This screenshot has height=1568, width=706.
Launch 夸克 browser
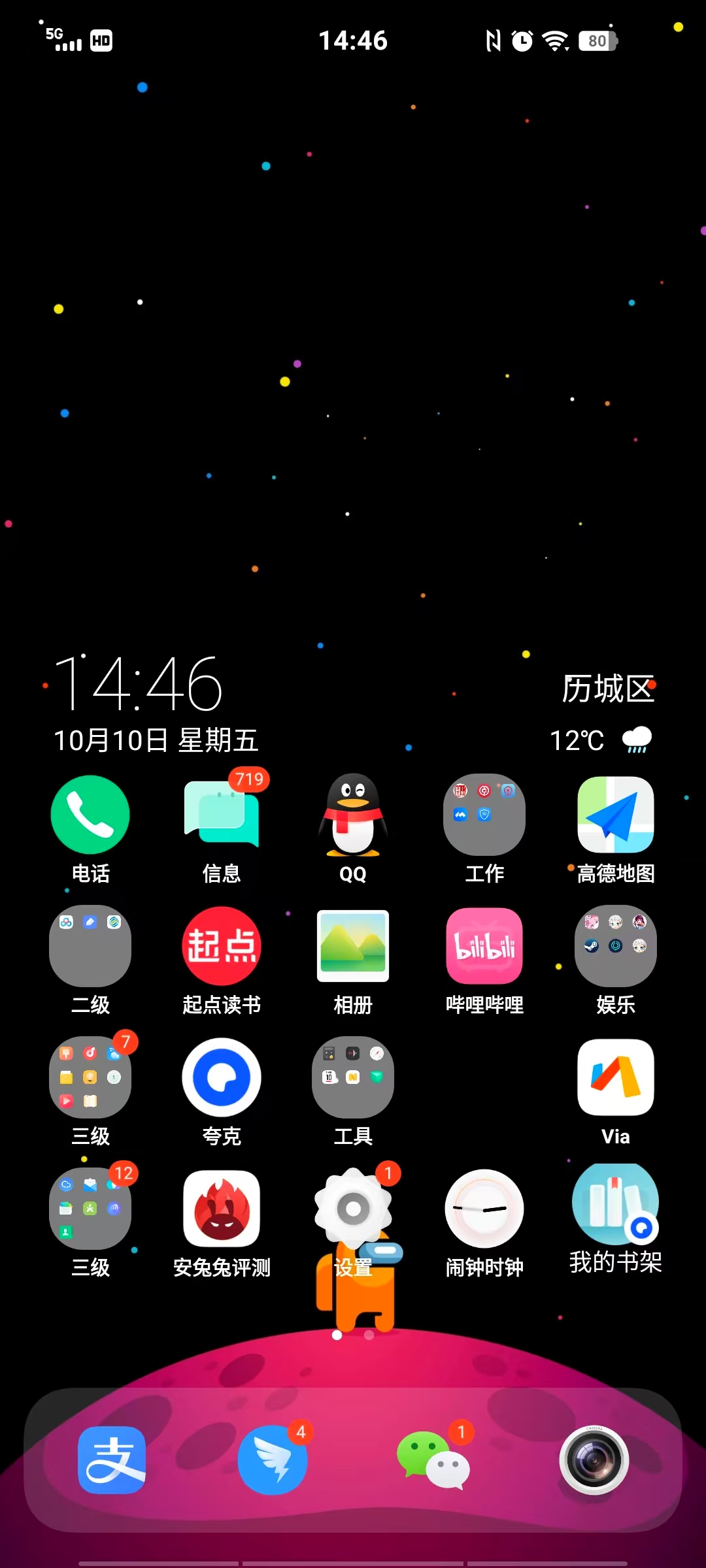tap(222, 1077)
